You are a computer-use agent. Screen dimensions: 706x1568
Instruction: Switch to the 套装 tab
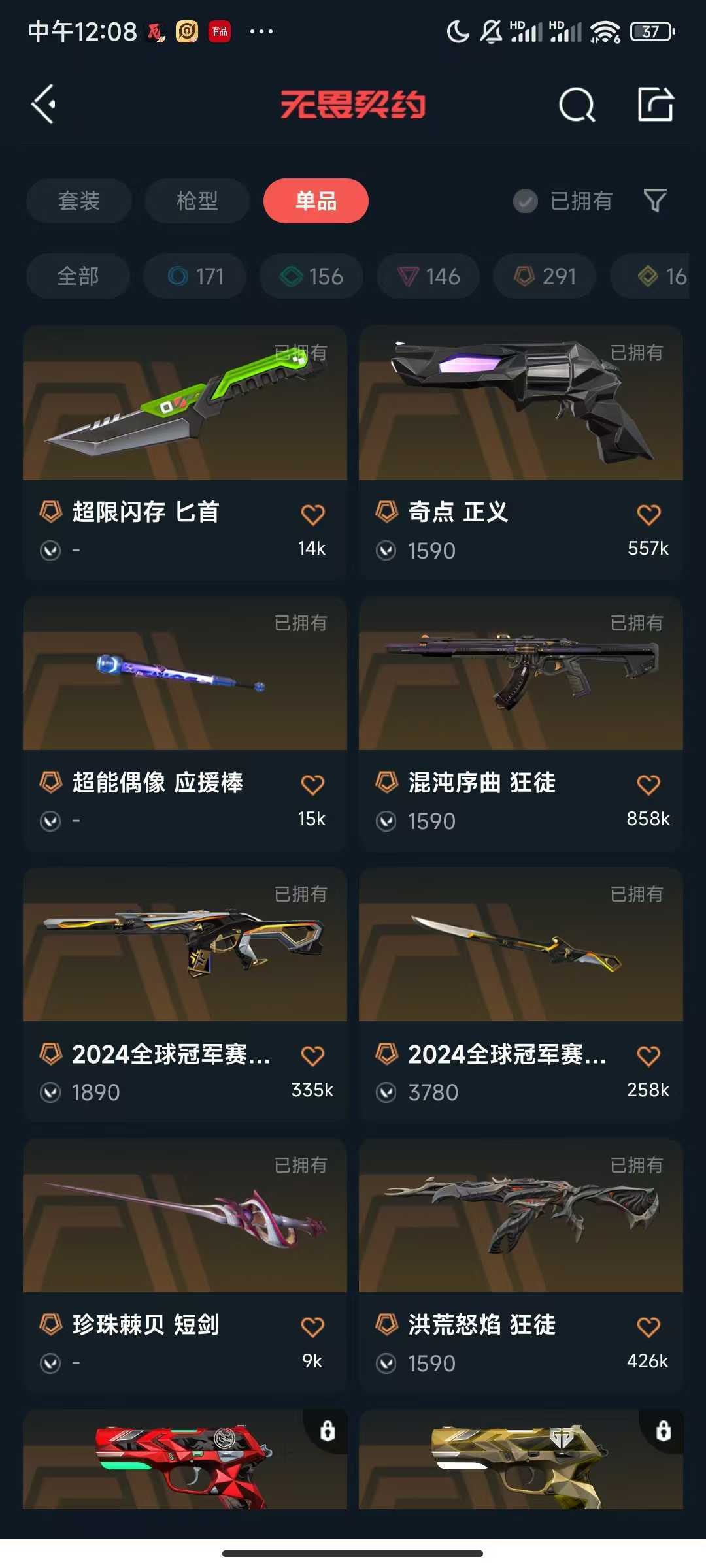click(x=79, y=201)
